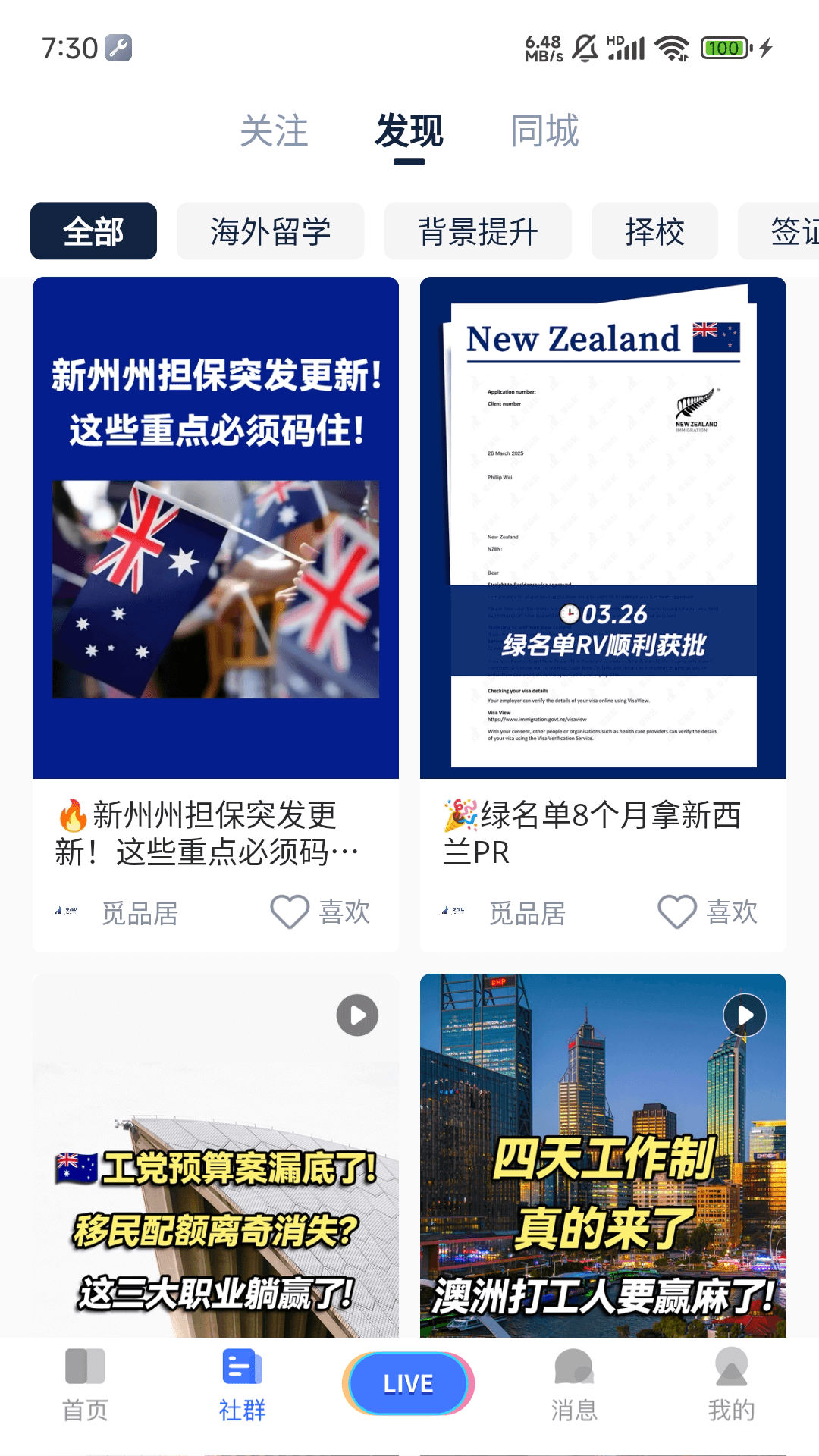This screenshot has height=1456, width=819.
Task: Select the 全部 filter chip
Action: pos(93,233)
